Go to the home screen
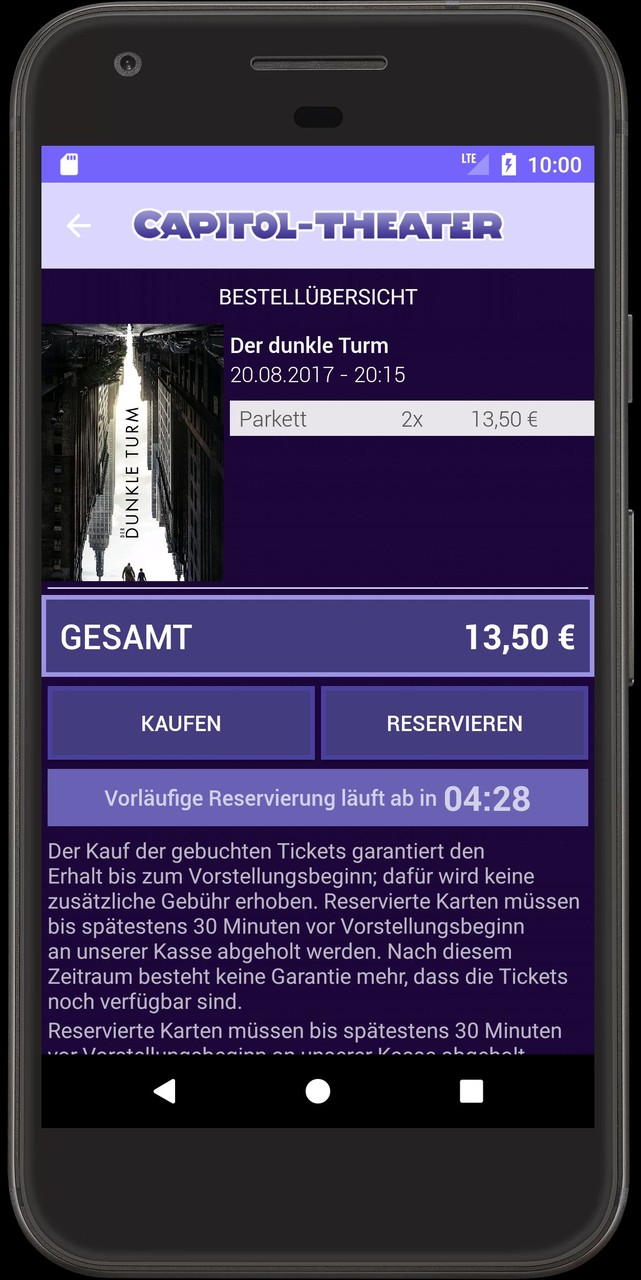641x1280 pixels. pos(318,1091)
